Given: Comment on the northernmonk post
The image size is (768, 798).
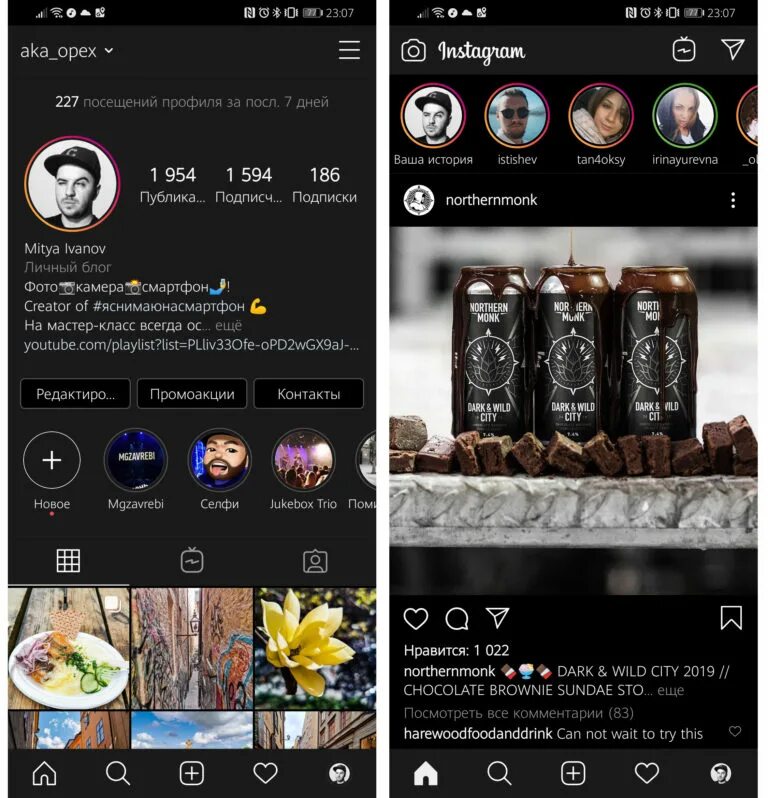Looking at the screenshot, I should click(x=457, y=618).
